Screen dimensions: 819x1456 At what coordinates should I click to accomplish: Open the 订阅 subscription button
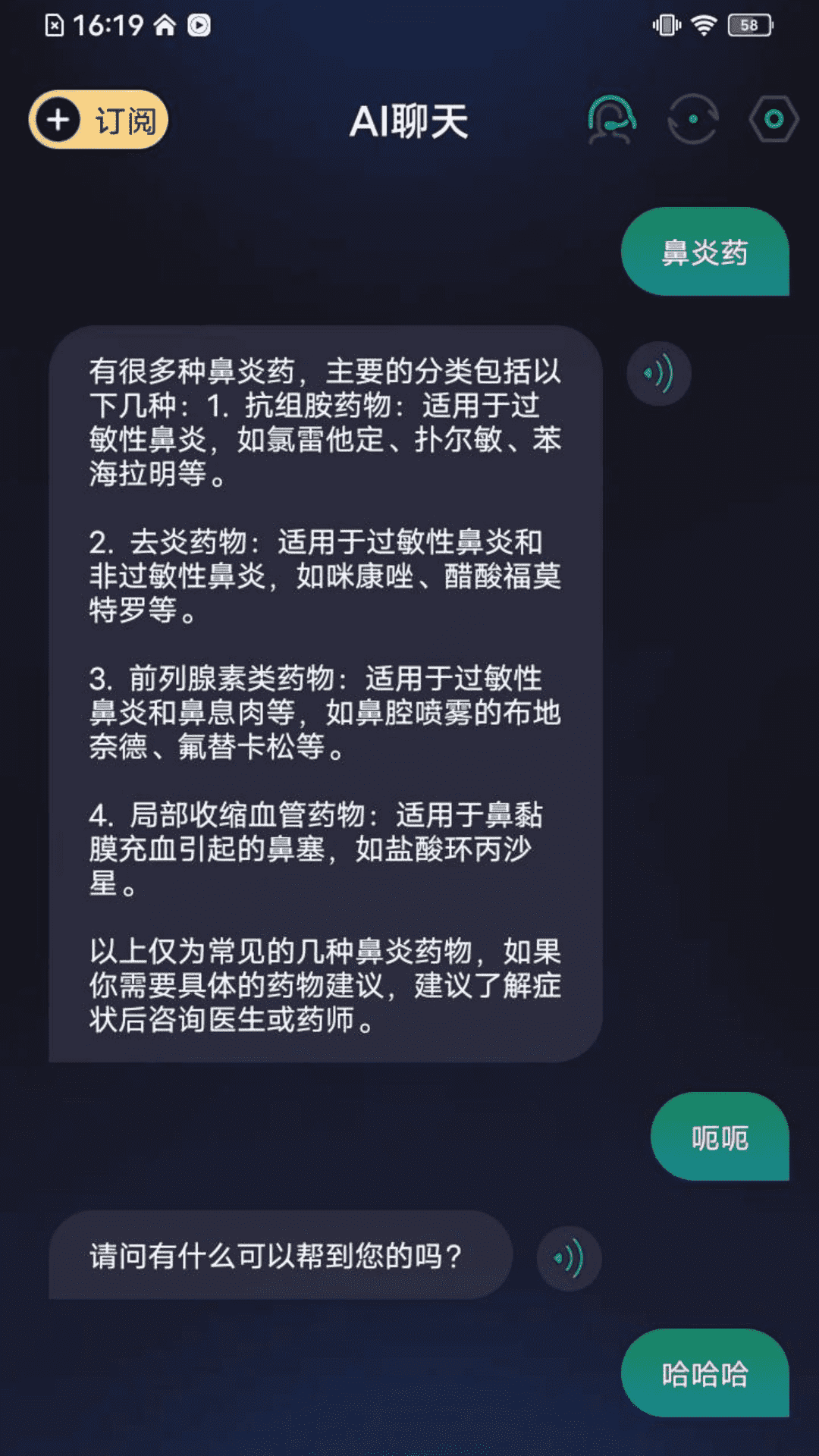point(99,120)
